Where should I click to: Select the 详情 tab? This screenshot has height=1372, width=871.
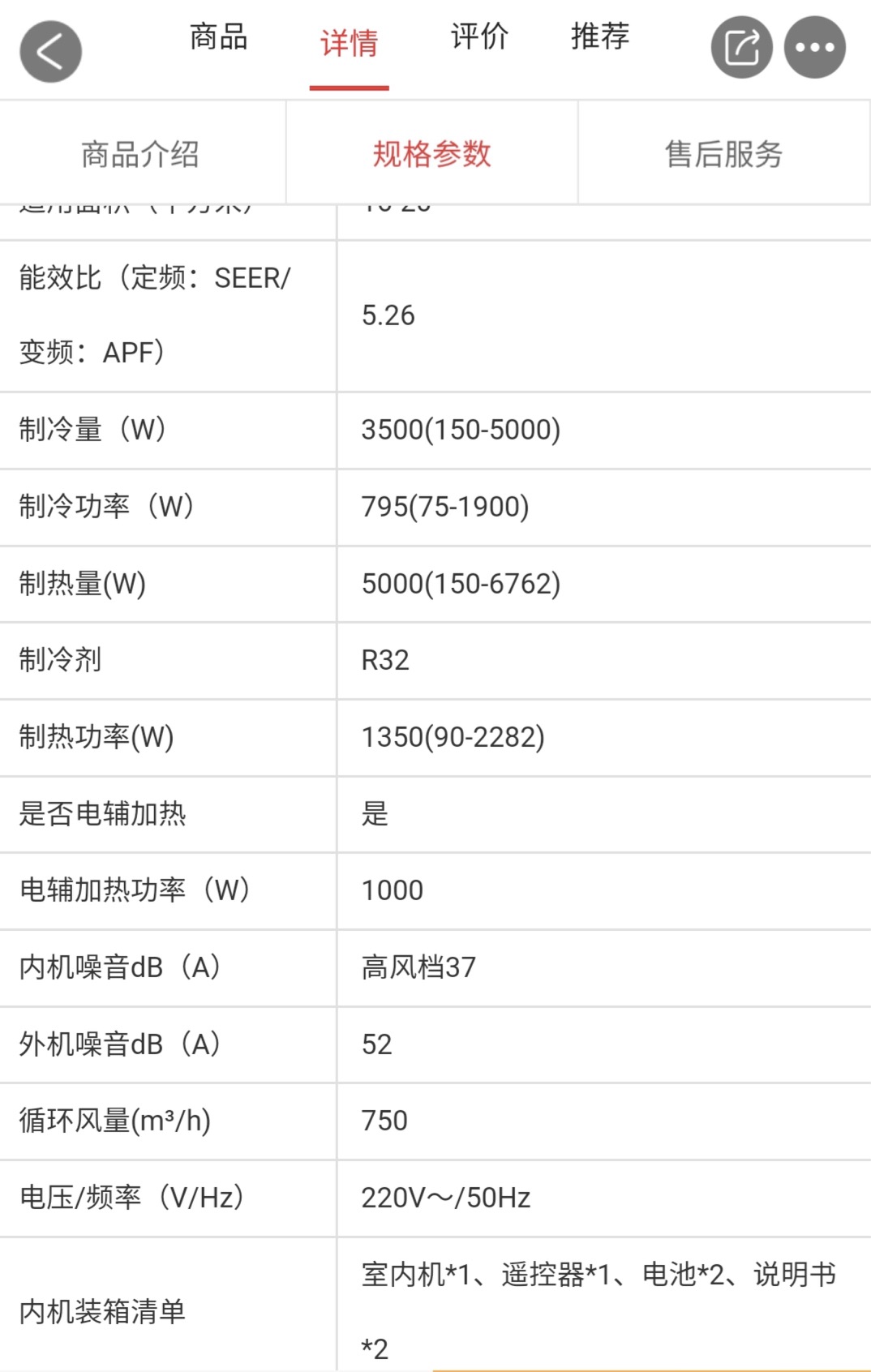(349, 44)
